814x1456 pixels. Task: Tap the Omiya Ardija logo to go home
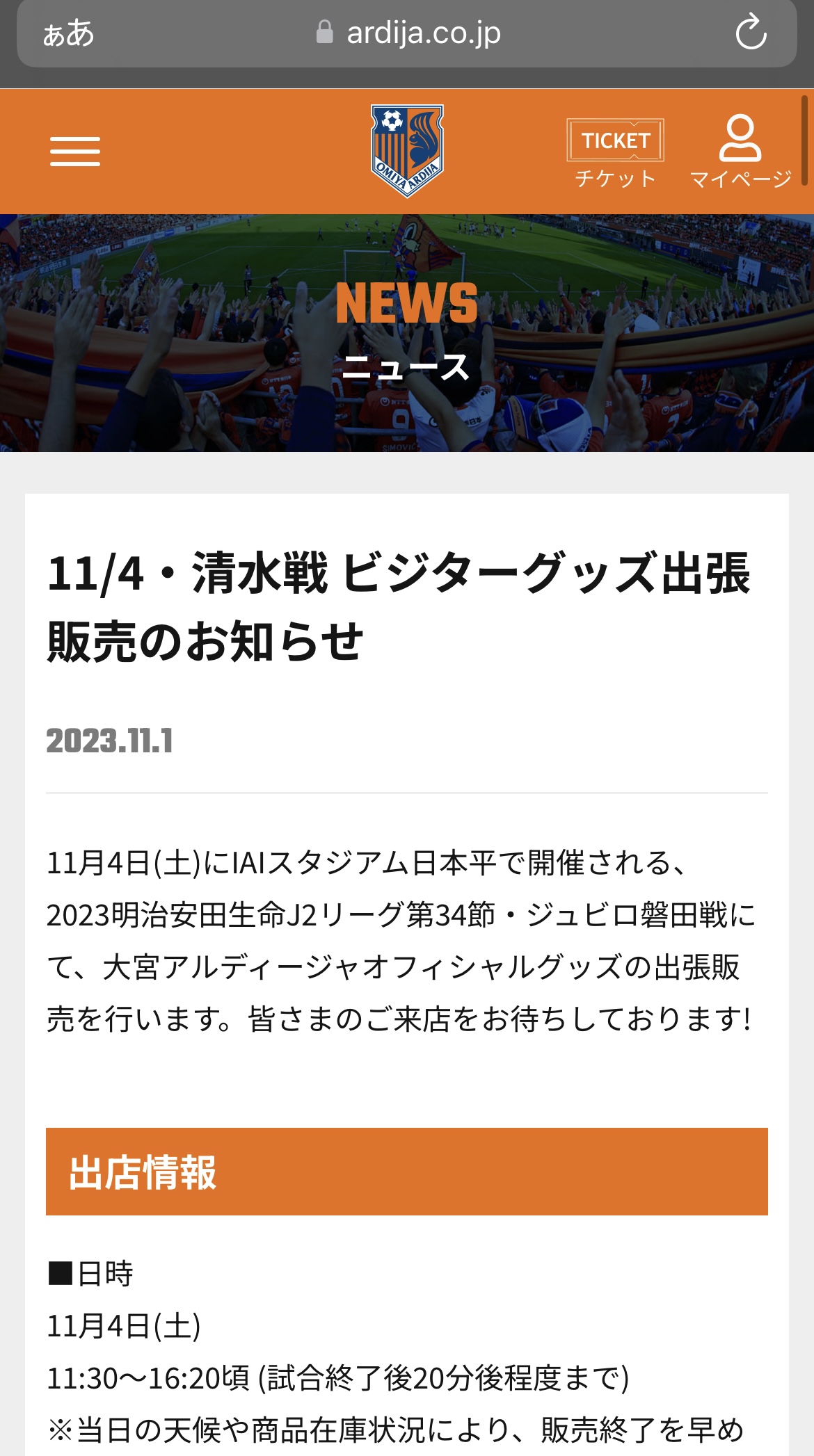click(x=407, y=151)
